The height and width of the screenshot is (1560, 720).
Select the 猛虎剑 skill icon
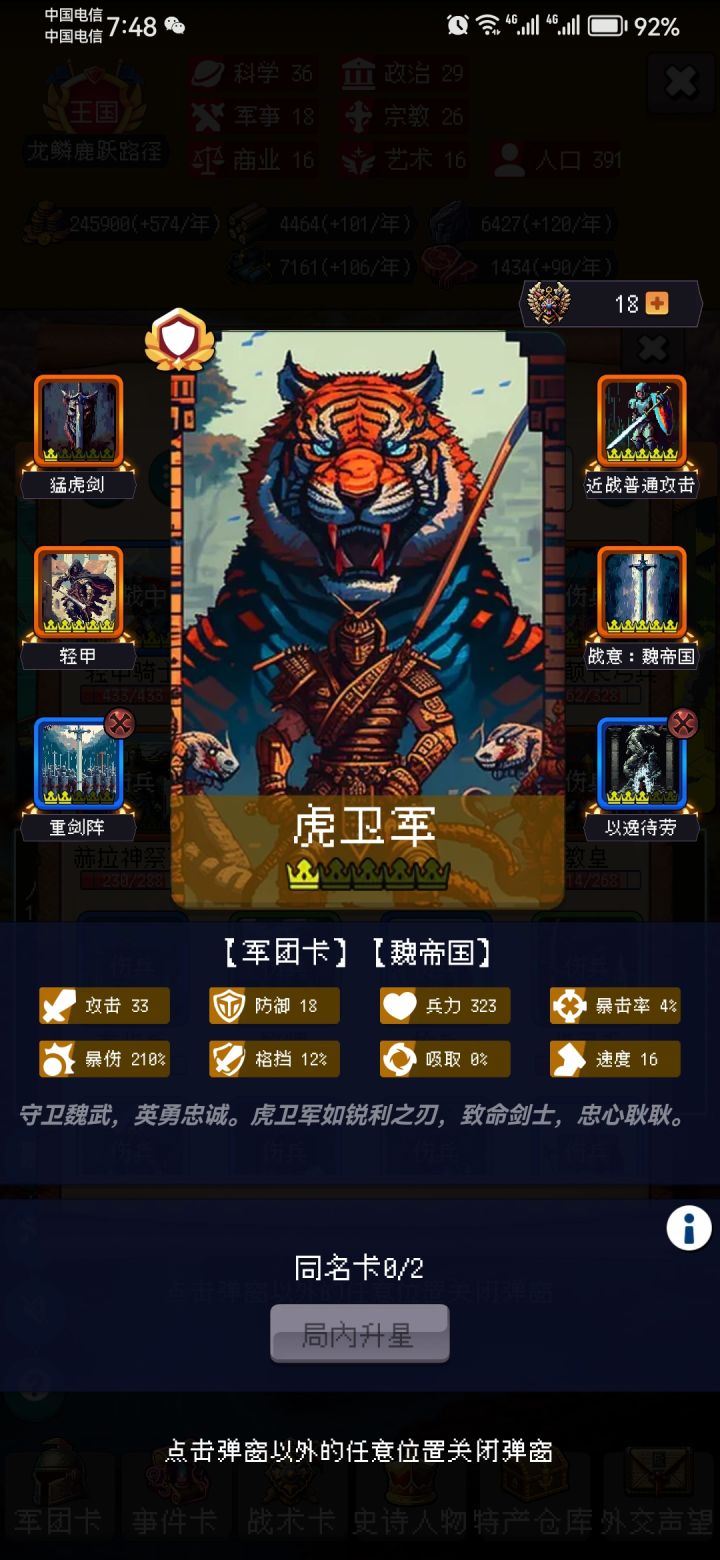pos(78,420)
